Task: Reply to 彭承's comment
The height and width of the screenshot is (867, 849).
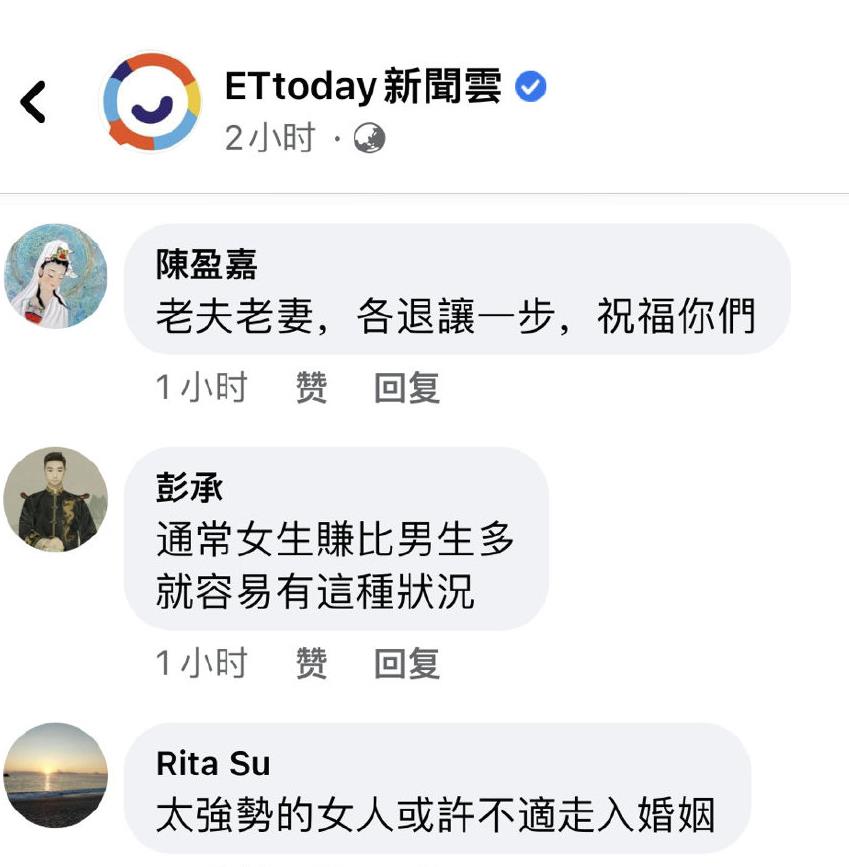Action: 407,663
